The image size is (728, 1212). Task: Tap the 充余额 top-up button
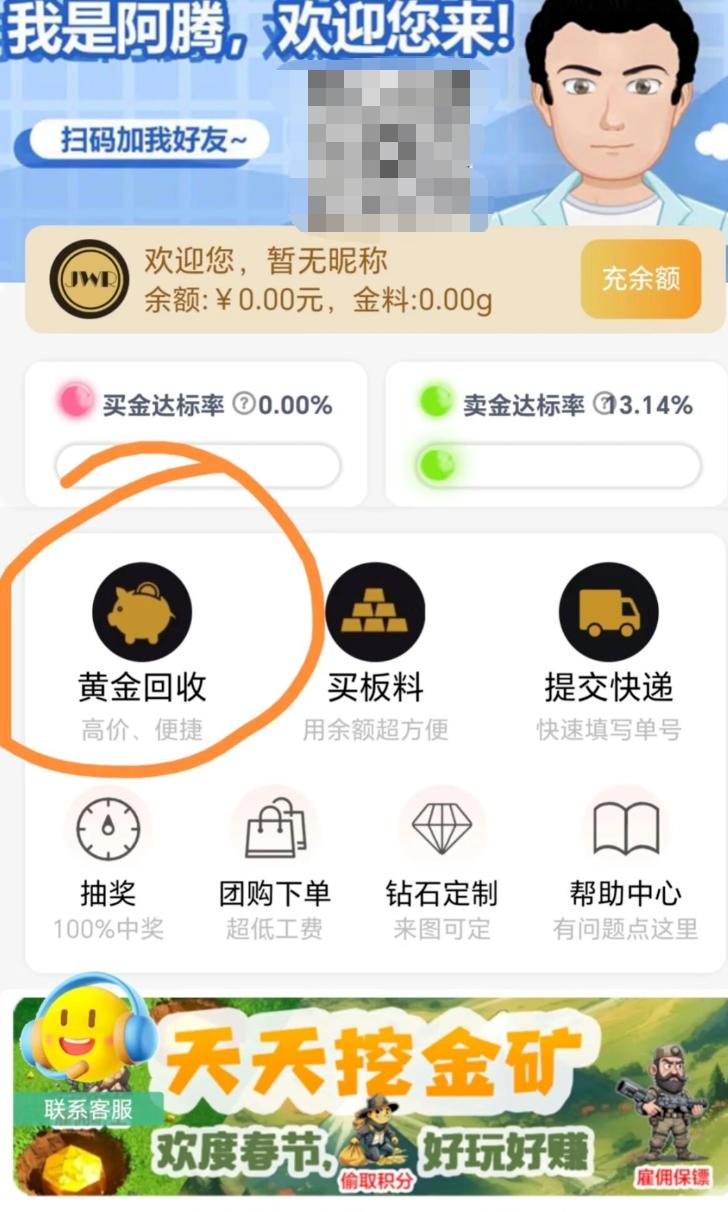(x=640, y=278)
